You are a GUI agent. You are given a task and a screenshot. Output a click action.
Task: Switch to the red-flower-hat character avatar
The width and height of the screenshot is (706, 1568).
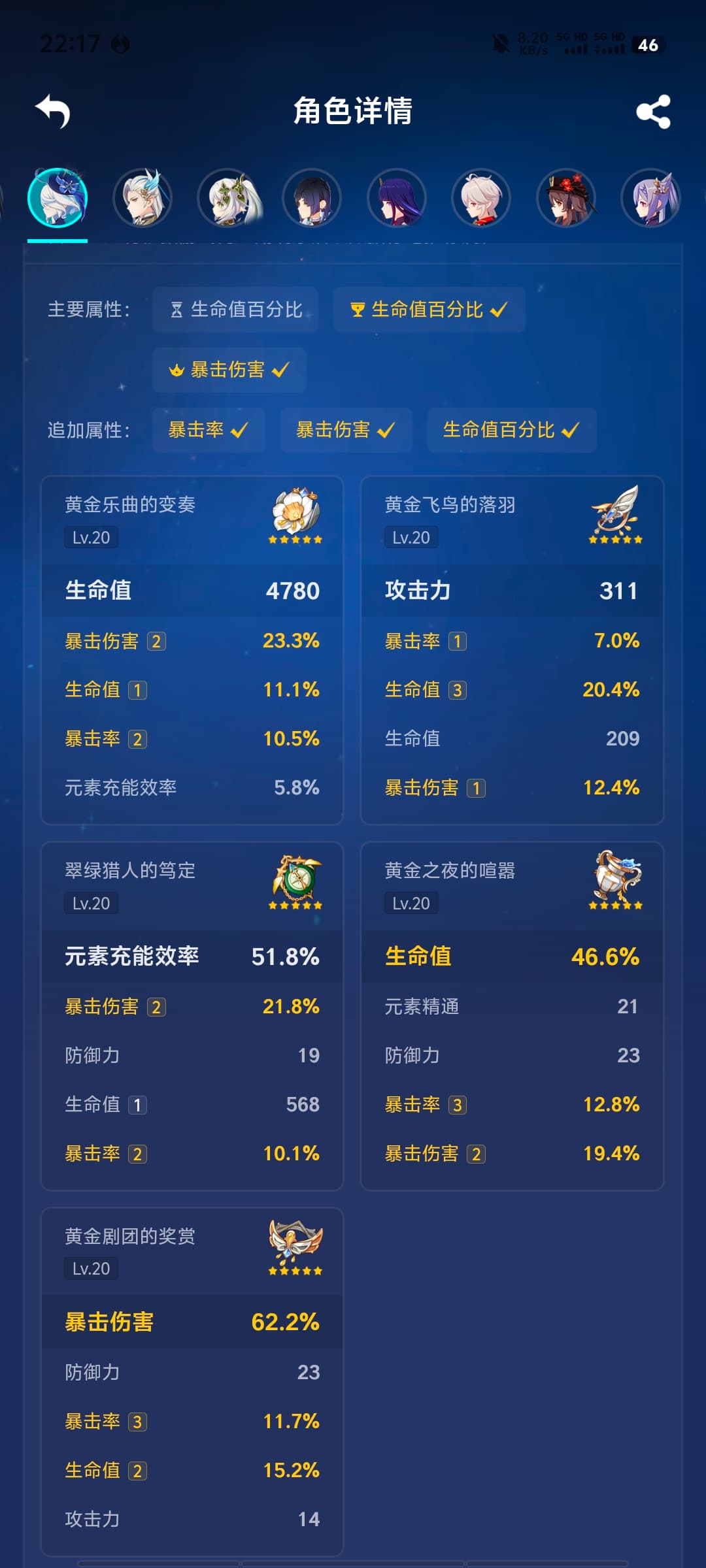[x=566, y=198]
